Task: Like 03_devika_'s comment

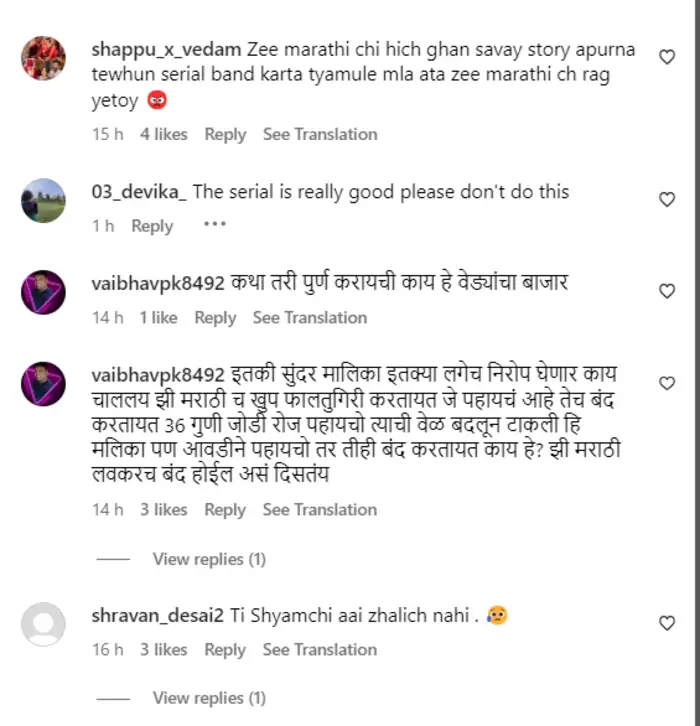Action: [x=667, y=199]
